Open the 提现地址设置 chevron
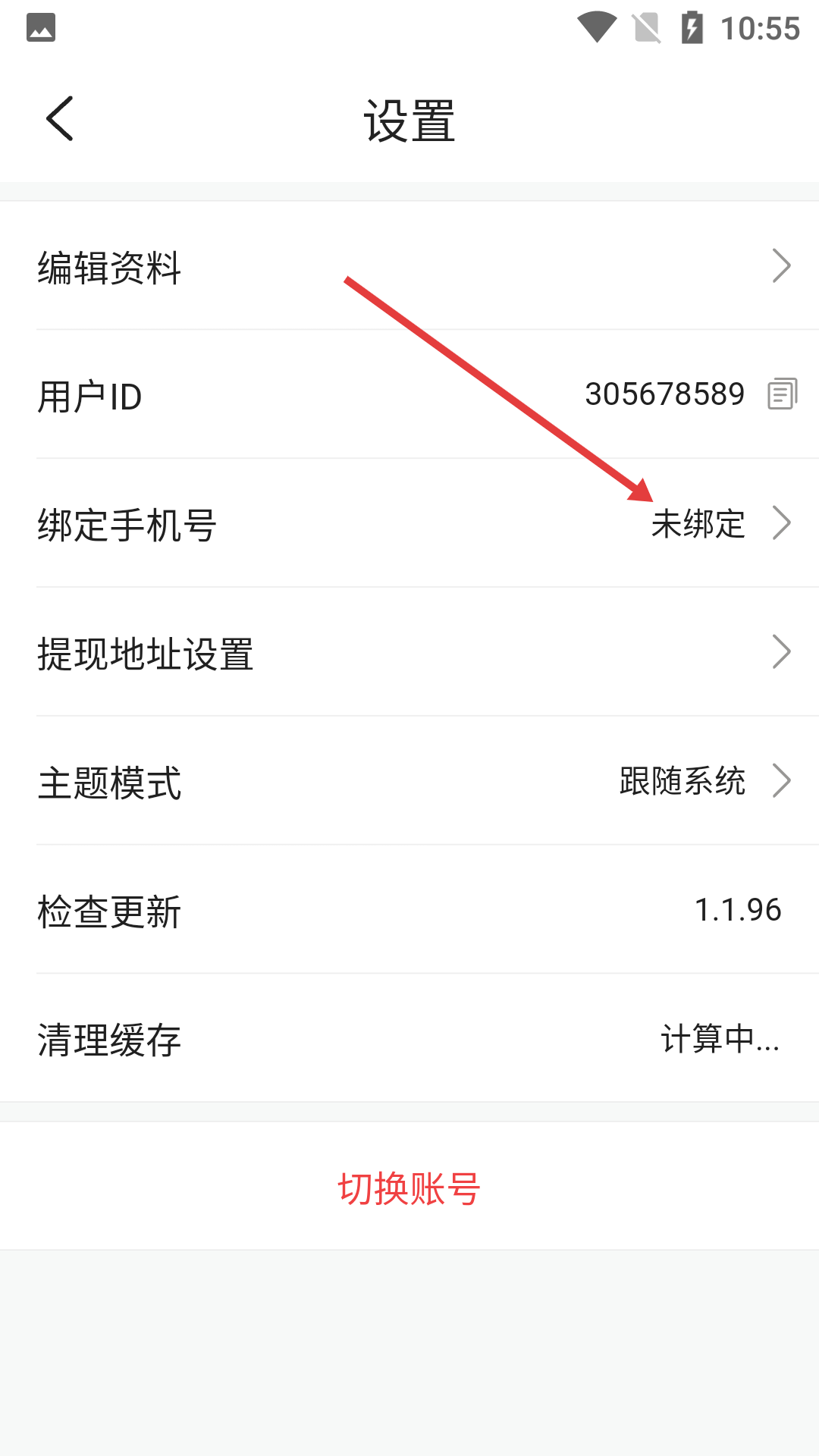Screen dimensions: 819x1456 coord(782,650)
